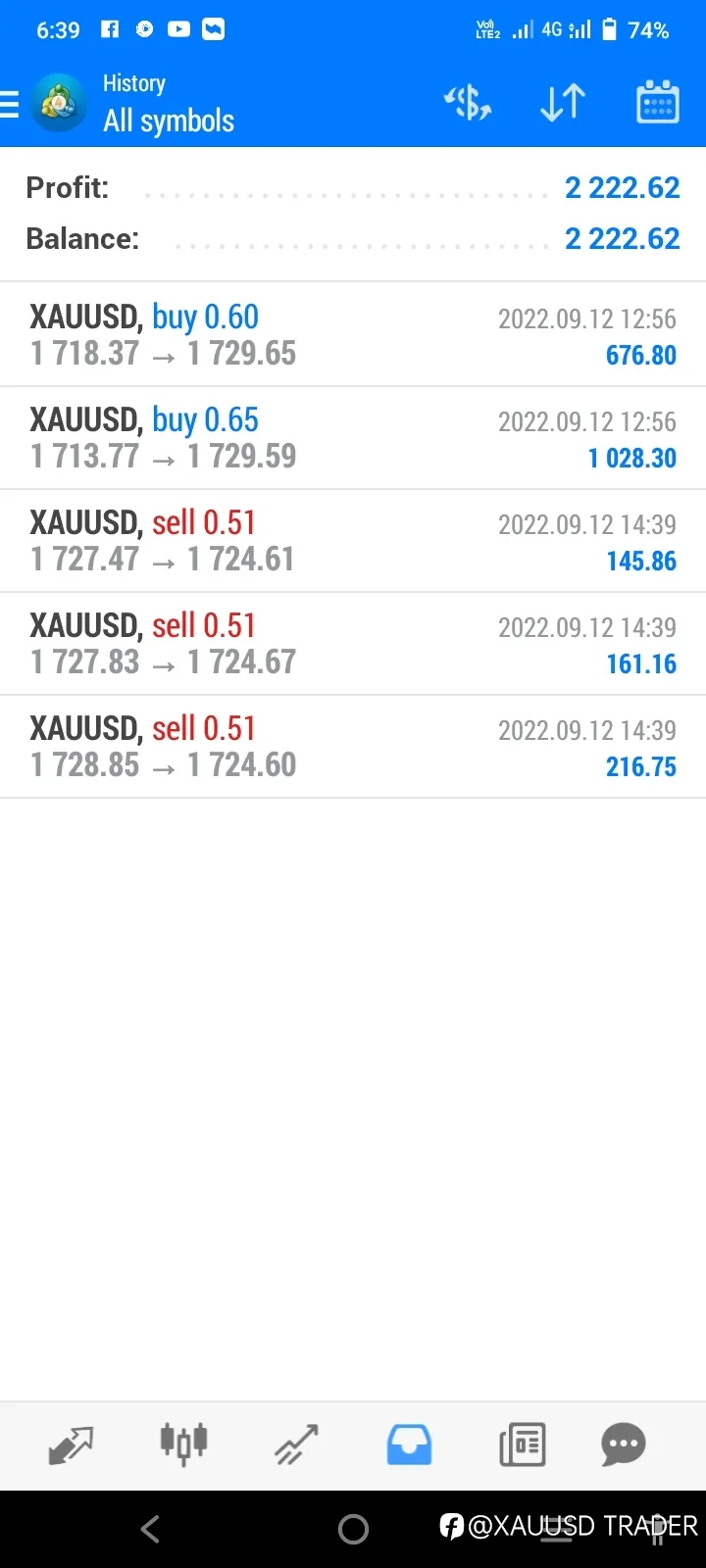Select the sell 0.51 trade with 161.16 profit

pos(353,644)
